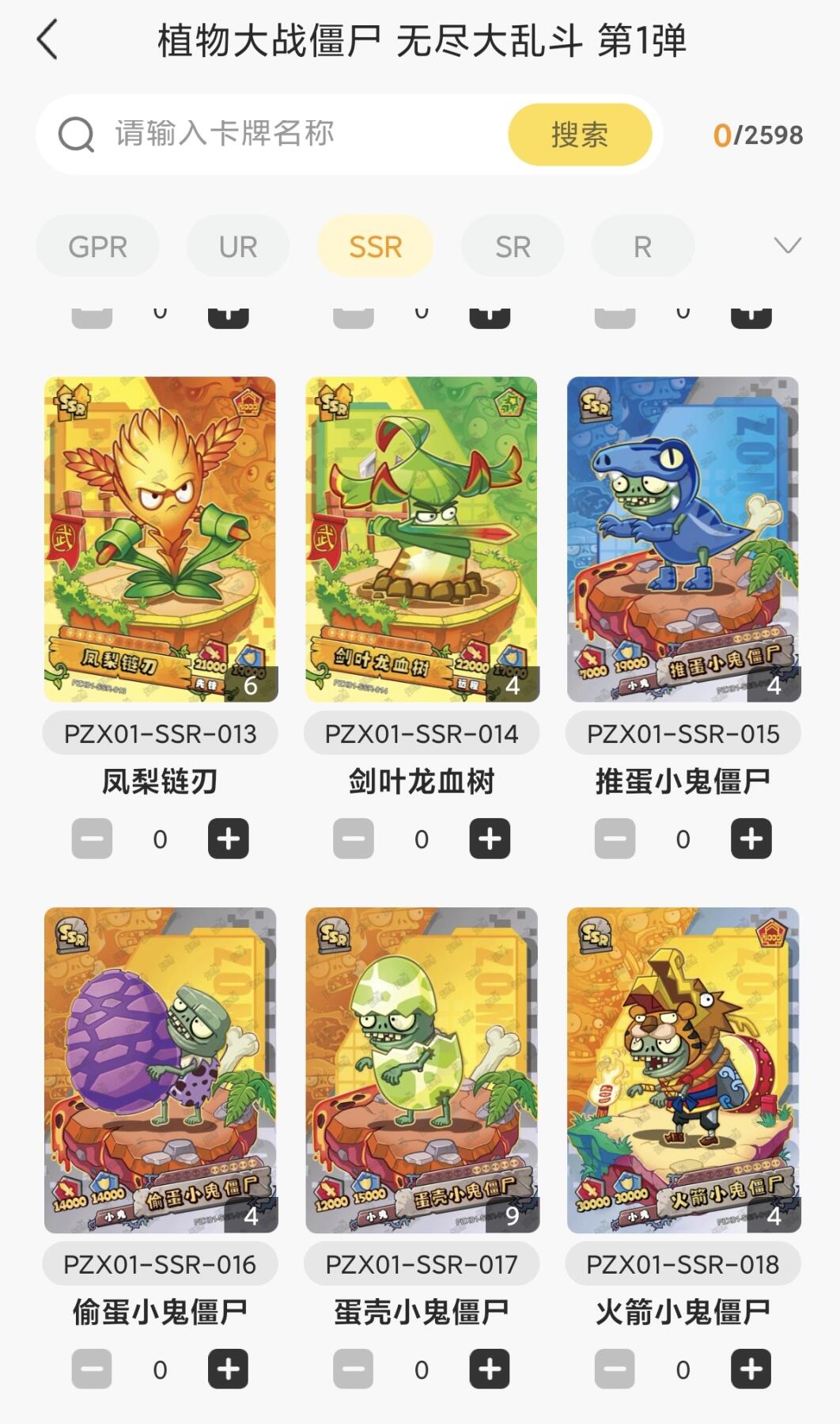840x1424 pixels.
Task: Select the GPR rarity chip
Action: pyautogui.click(x=97, y=247)
